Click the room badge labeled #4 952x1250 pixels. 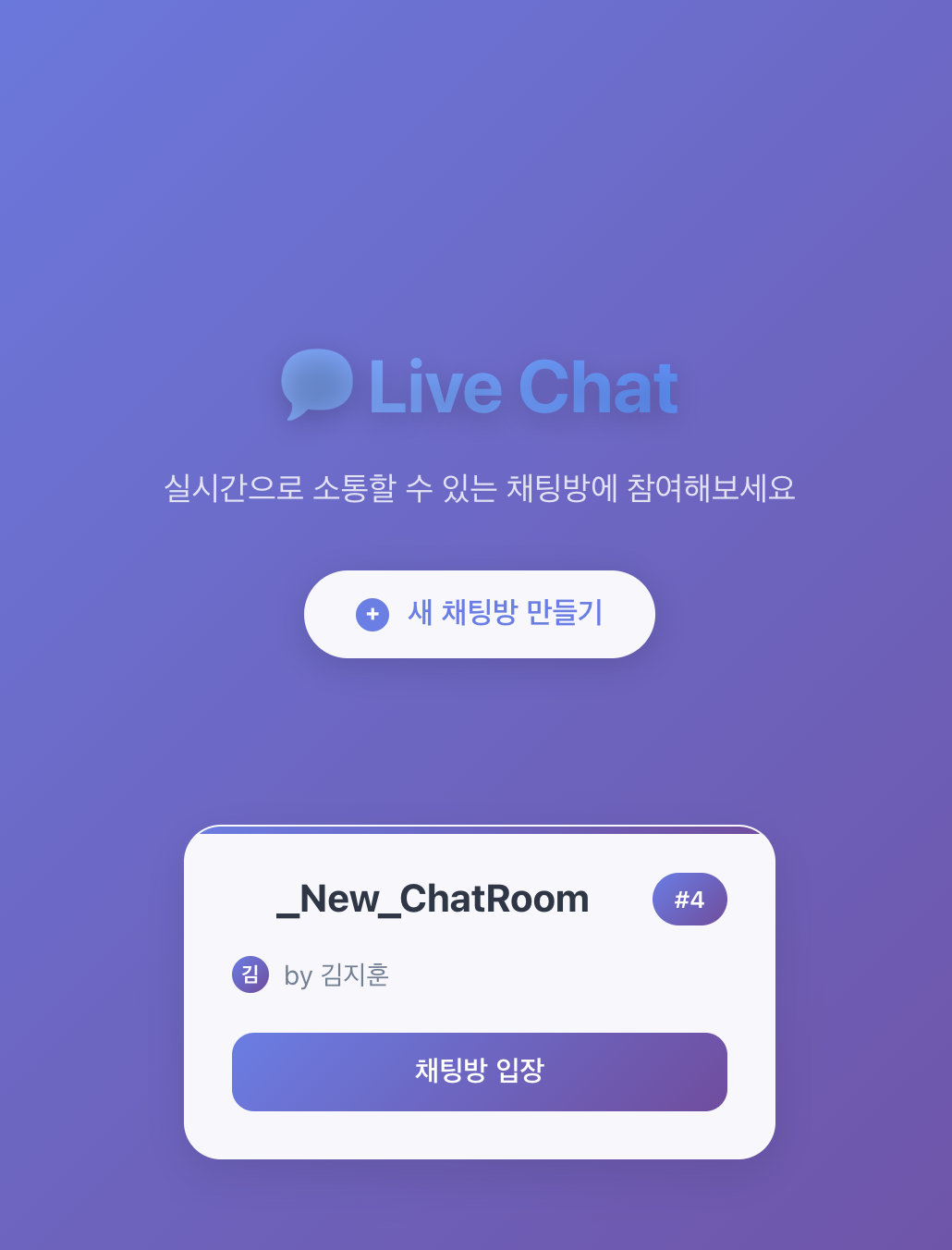tap(690, 899)
